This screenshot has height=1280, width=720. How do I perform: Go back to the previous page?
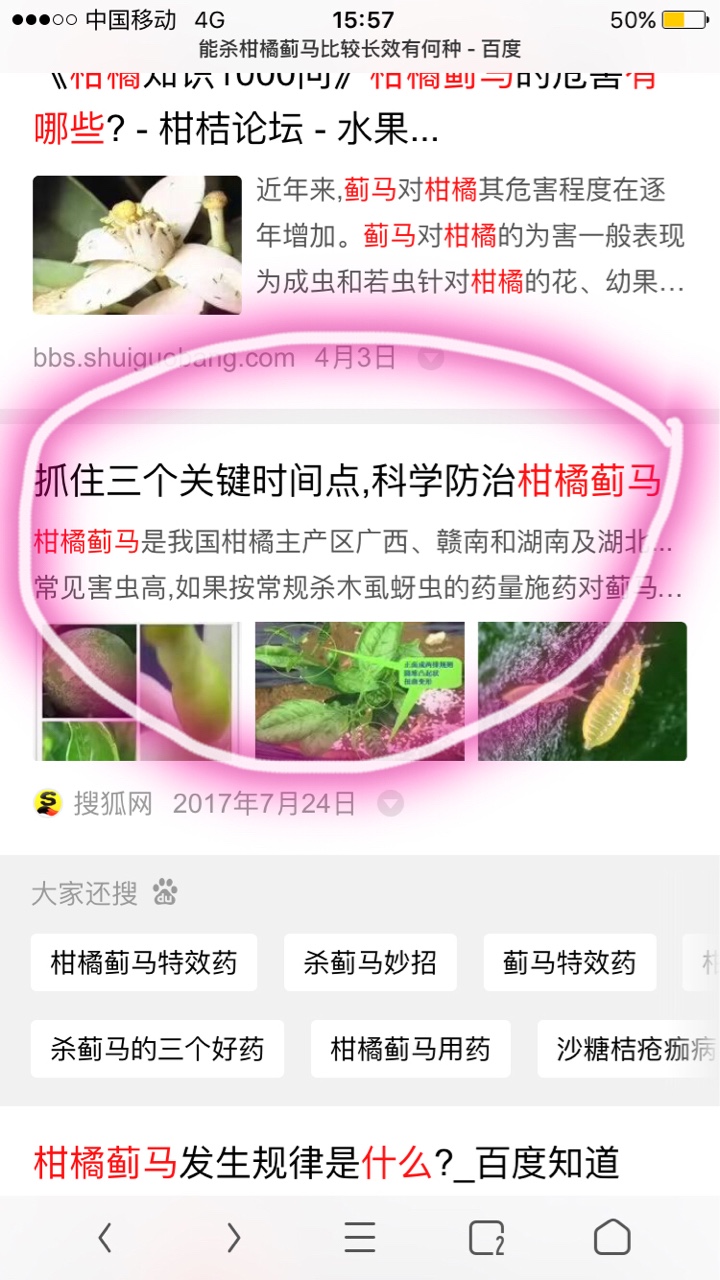tap(104, 1238)
